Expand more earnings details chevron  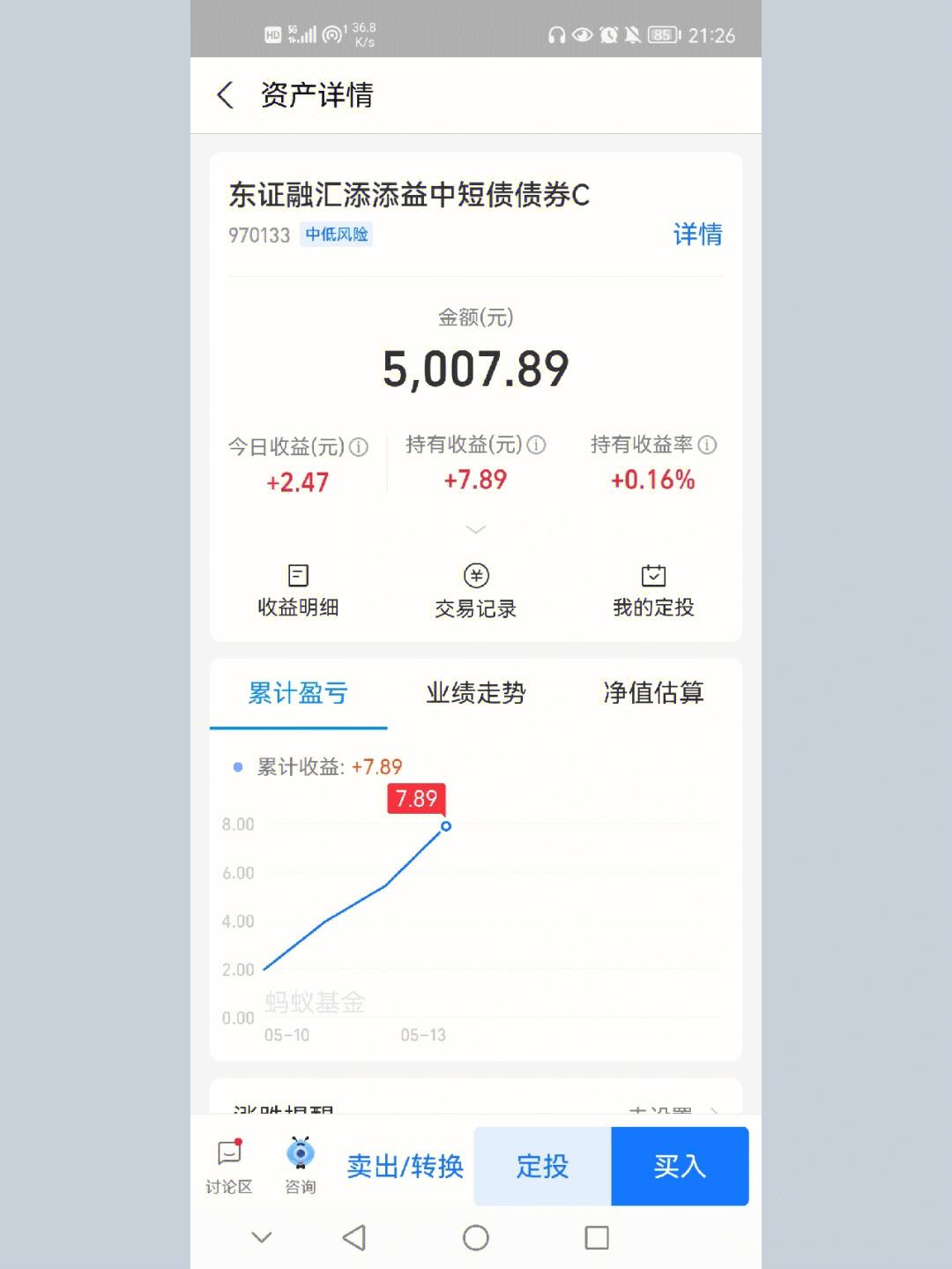click(x=475, y=530)
